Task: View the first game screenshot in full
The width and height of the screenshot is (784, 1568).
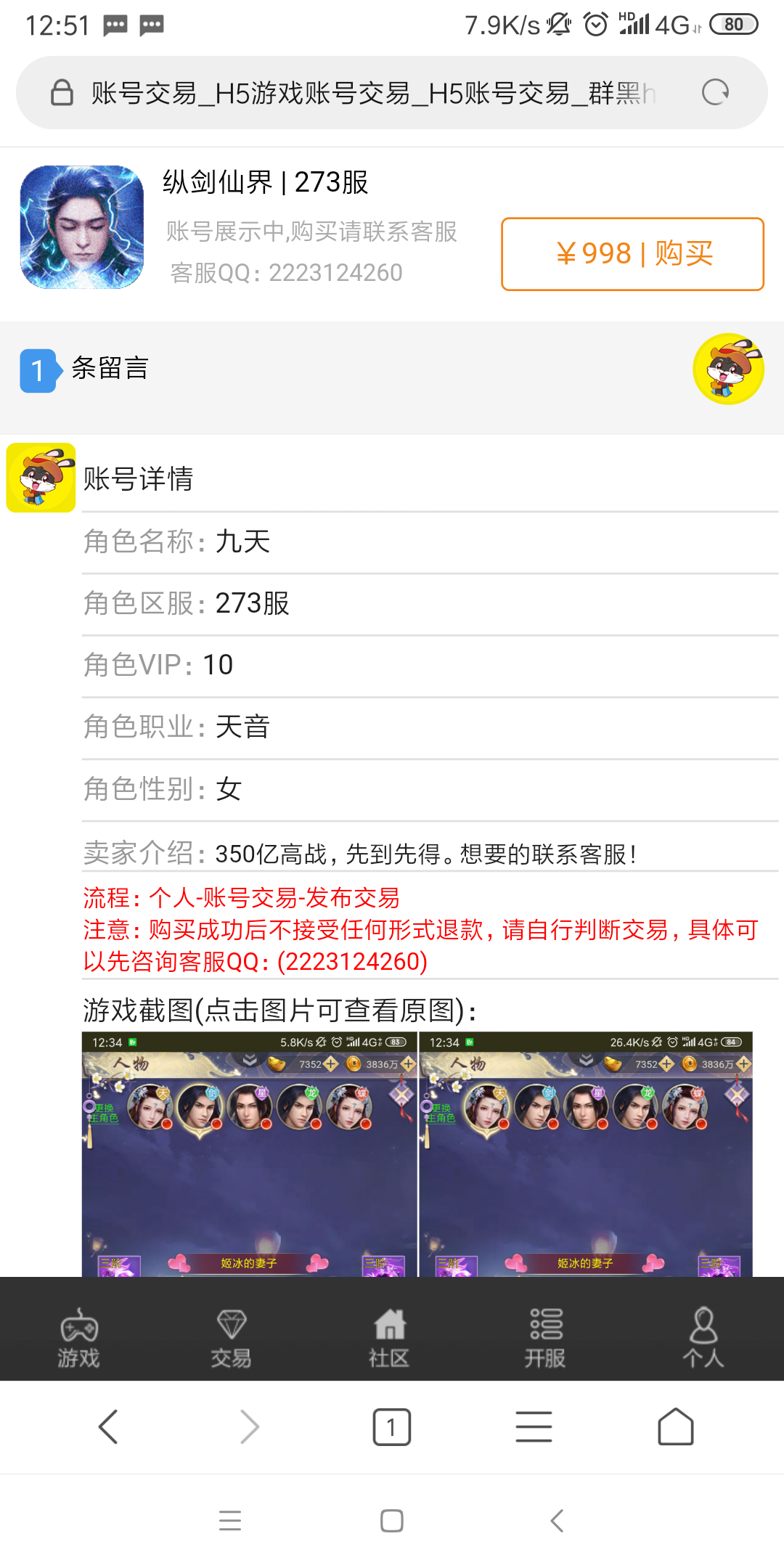Action: [x=249, y=1154]
